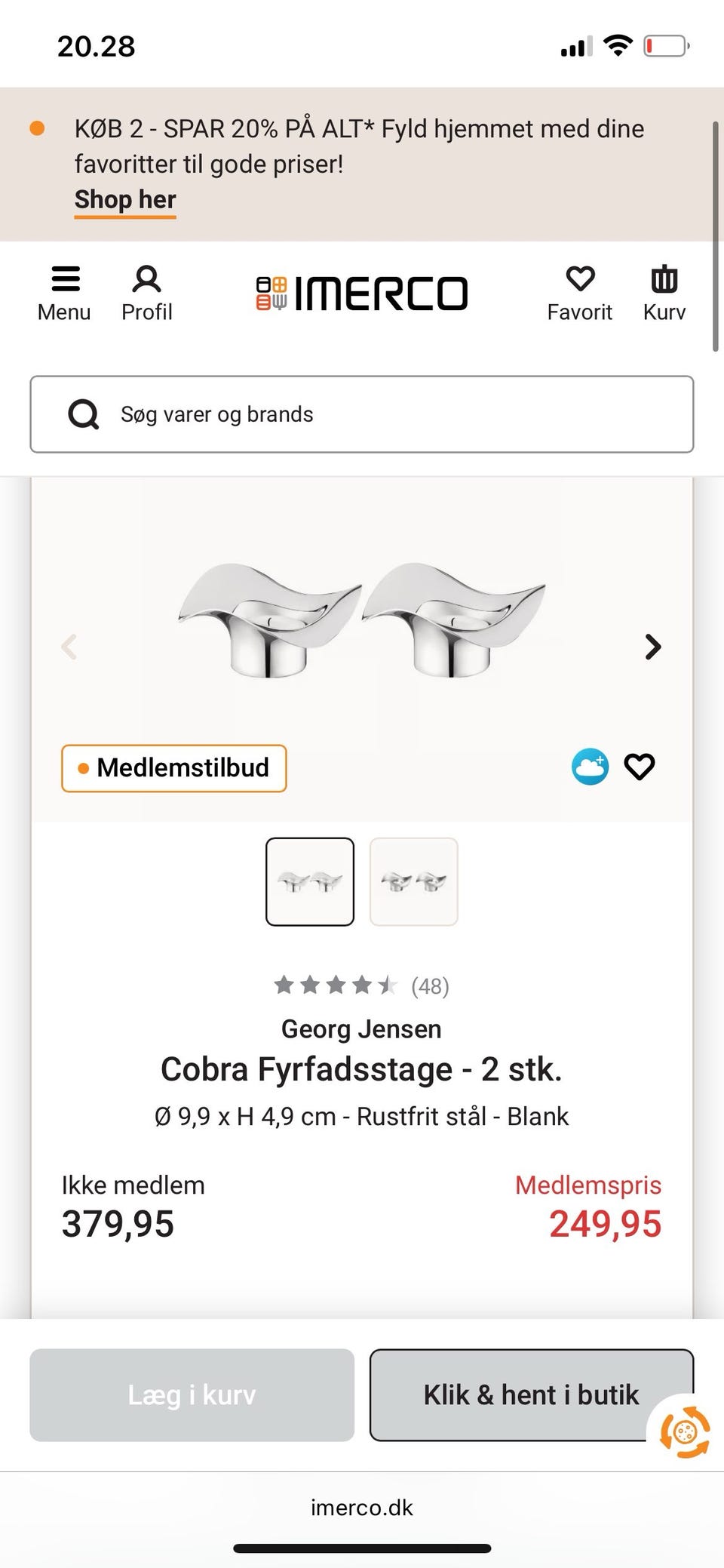The image size is (724, 1568).
Task: Open the augmented reality product view
Action: pos(591,766)
